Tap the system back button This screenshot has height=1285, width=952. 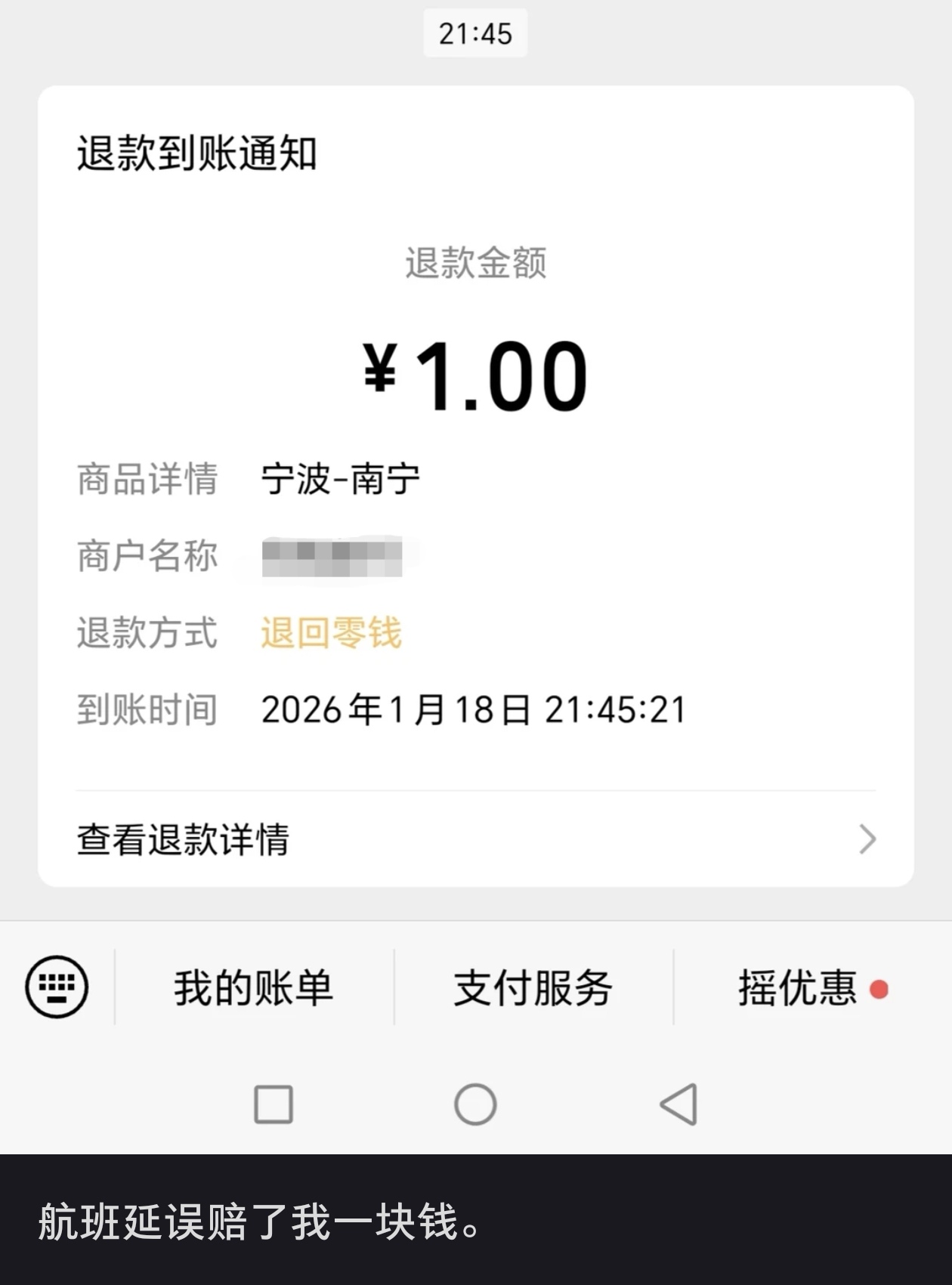[678, 1104]
